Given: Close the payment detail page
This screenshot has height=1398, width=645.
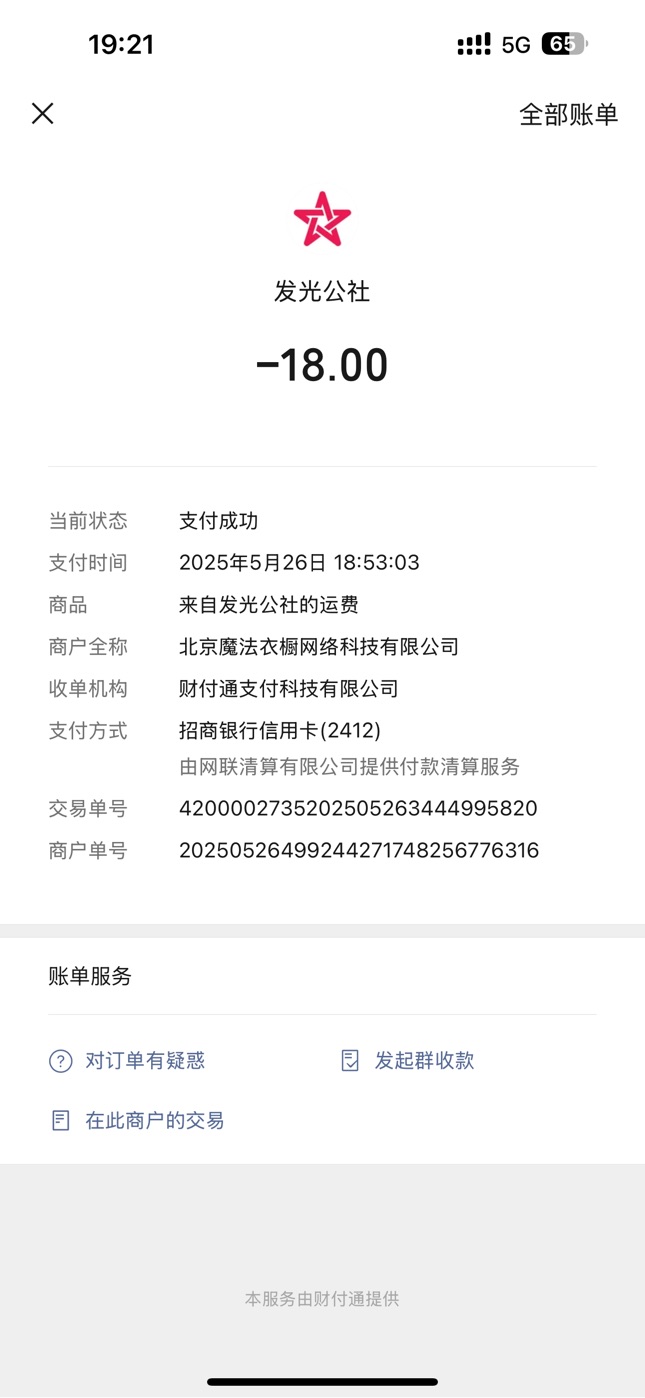Looking at the screenshot, I should pos(42,114).
